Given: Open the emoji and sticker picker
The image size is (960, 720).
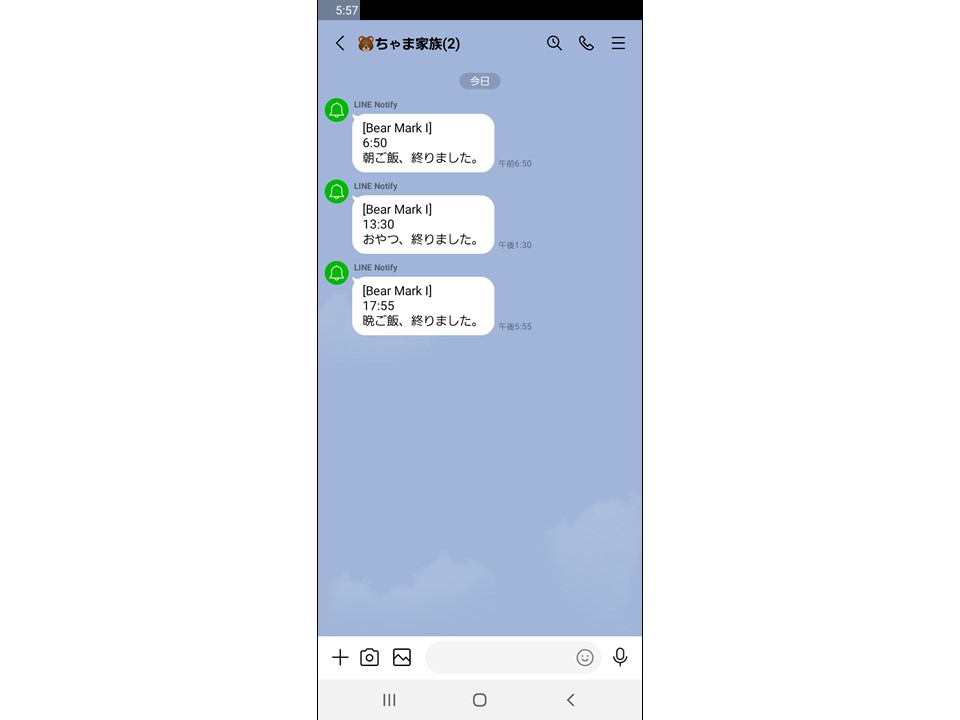Looking at the screenshot, I should (x=585, y=657).
